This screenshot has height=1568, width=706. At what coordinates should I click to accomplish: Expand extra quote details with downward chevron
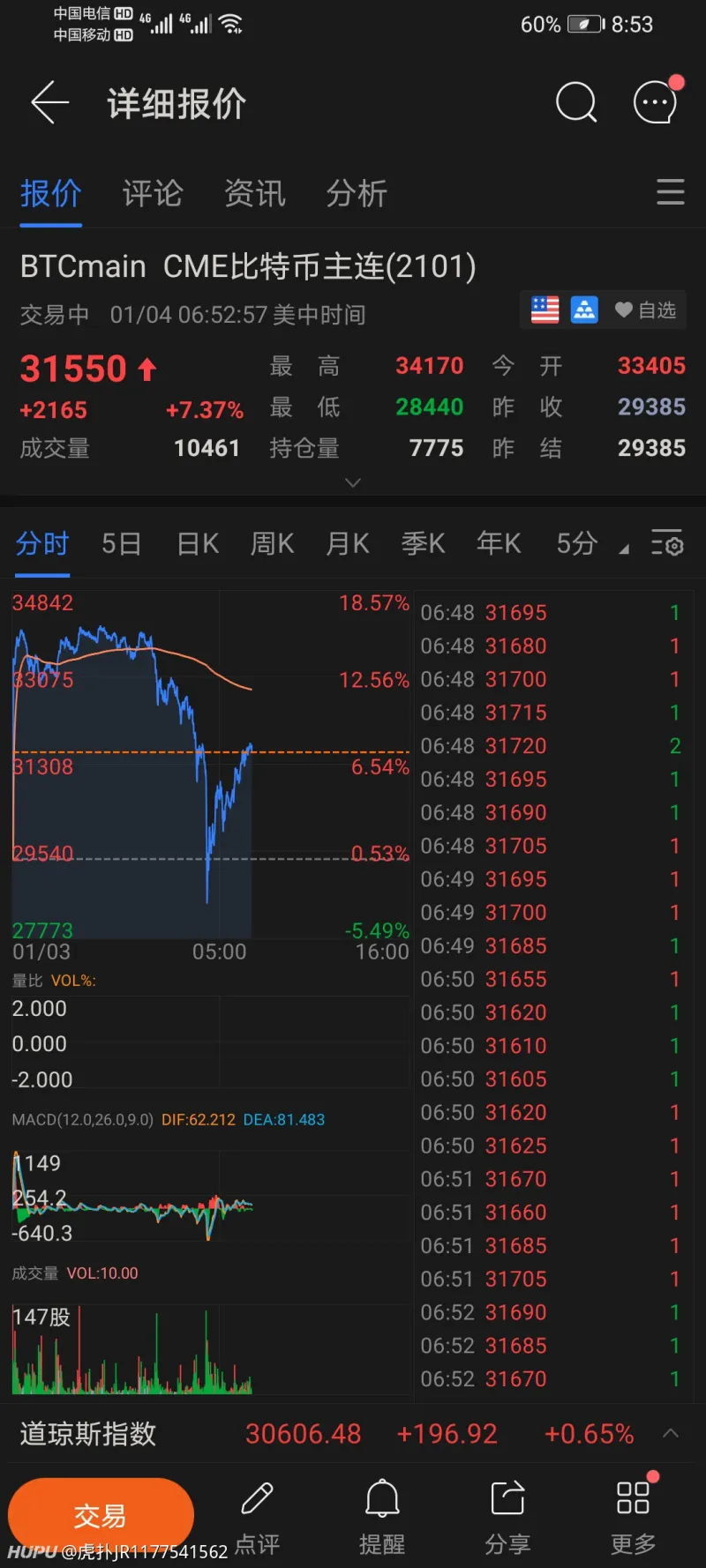[353, 482]
